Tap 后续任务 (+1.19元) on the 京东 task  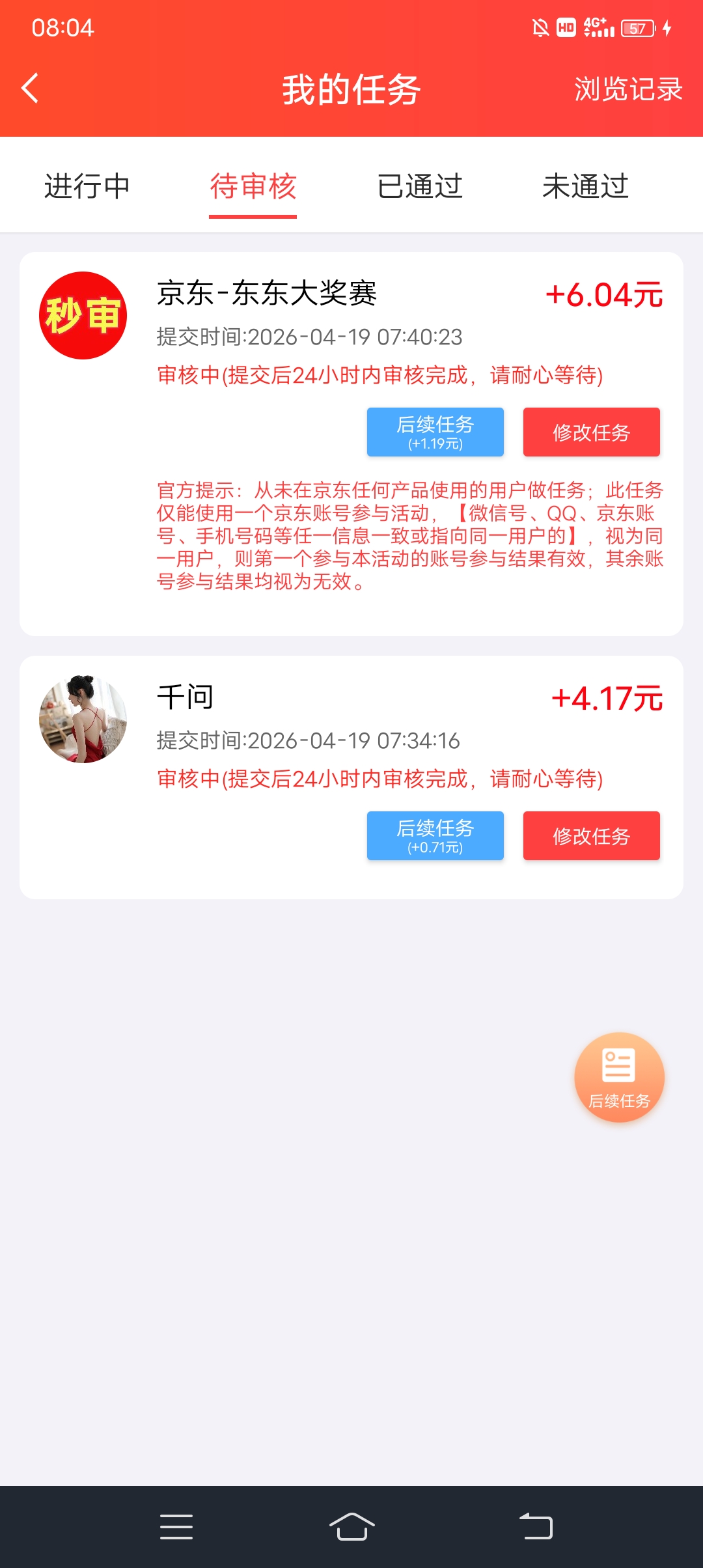[435, 432]
